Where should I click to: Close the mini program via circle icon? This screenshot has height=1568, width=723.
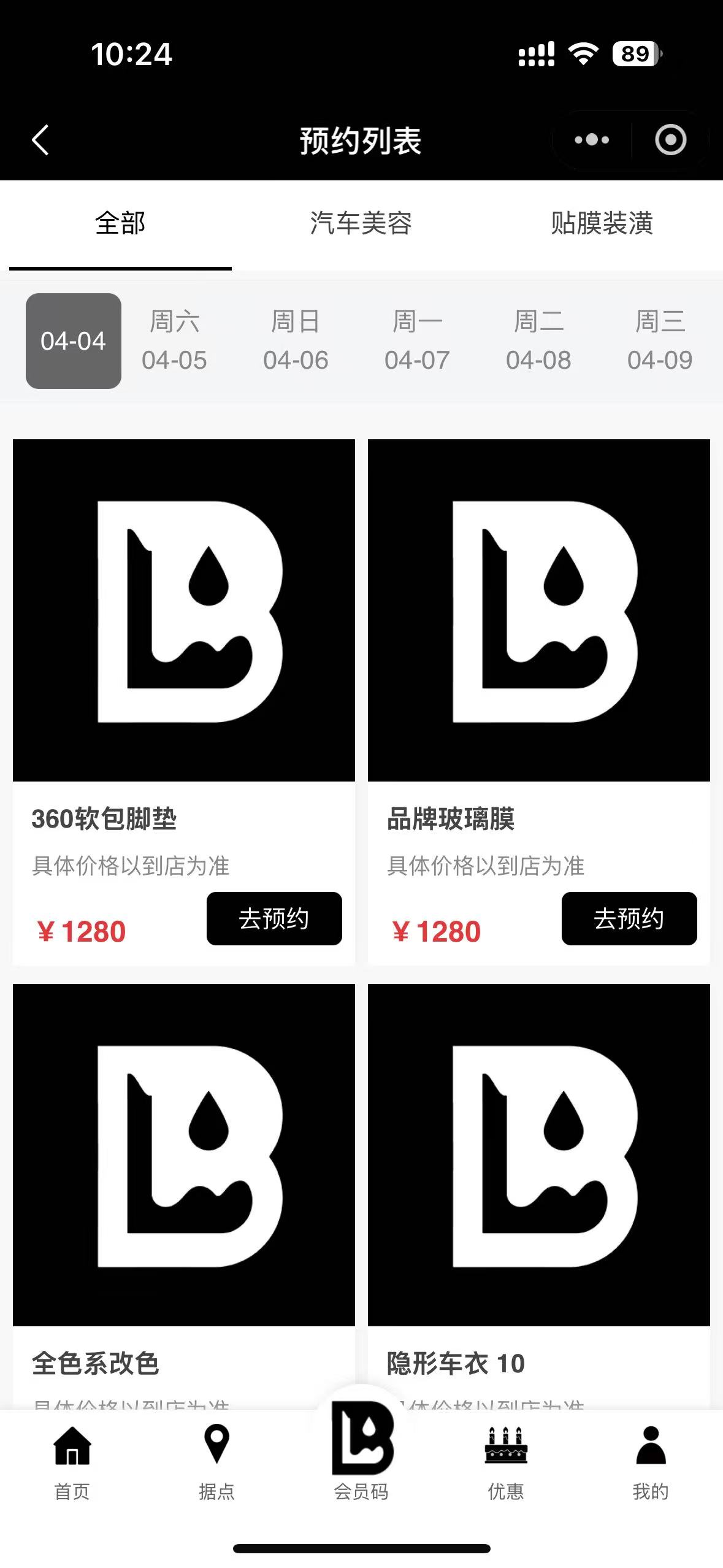(x=670, y=140)
